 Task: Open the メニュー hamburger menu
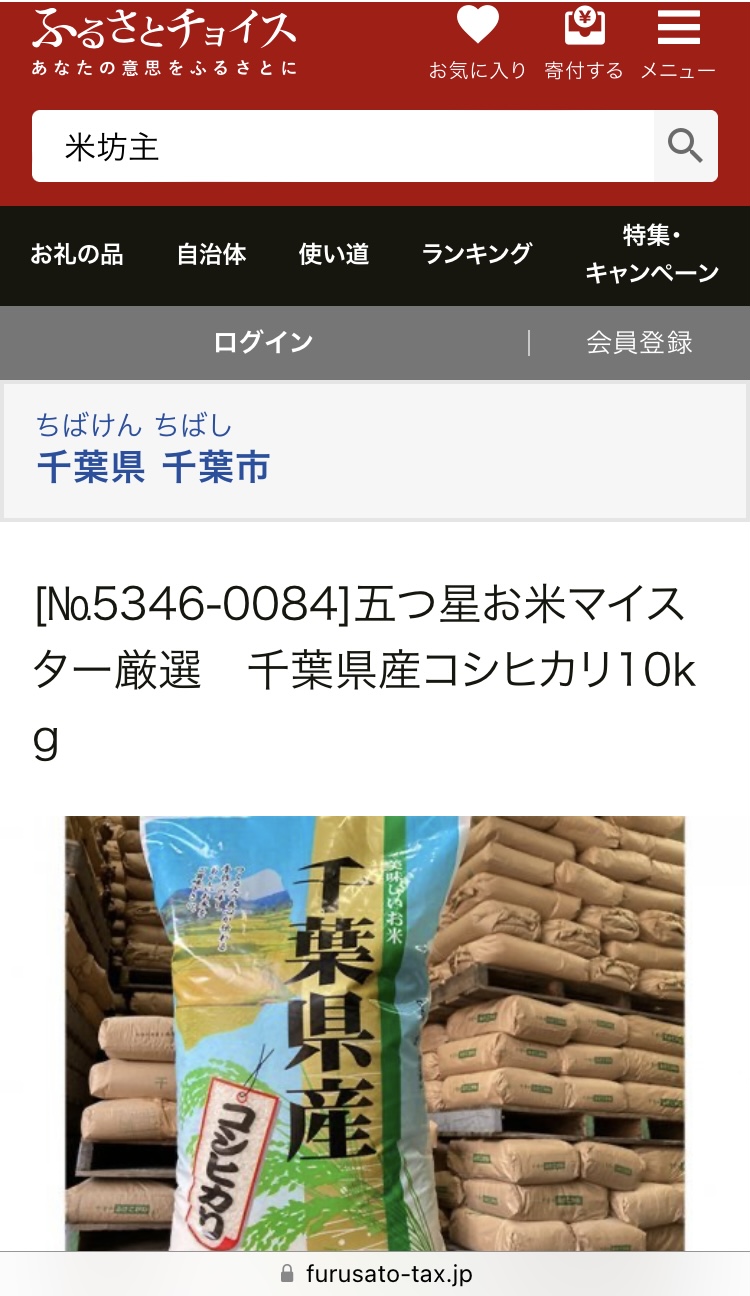[x=678, y=44]
